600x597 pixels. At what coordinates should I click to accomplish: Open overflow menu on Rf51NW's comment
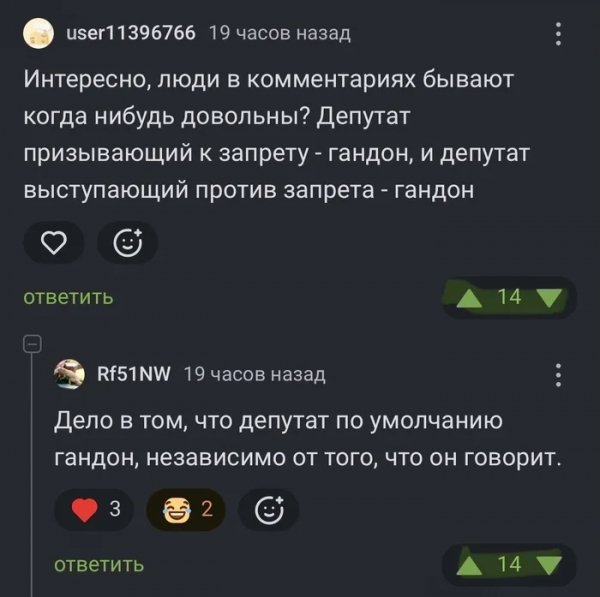coord(557,374)
